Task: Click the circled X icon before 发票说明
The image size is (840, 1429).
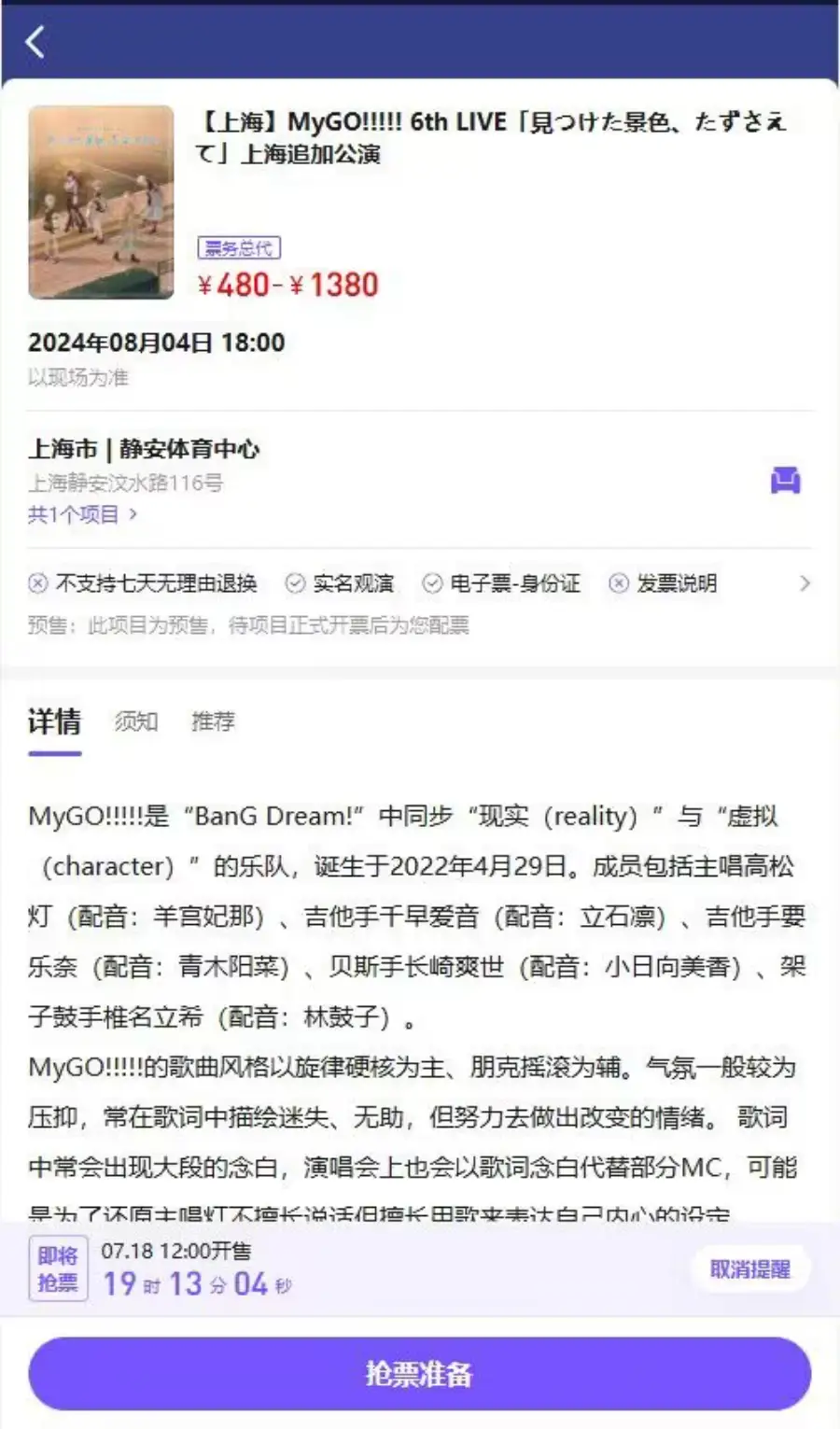Action: click(619, 583)
